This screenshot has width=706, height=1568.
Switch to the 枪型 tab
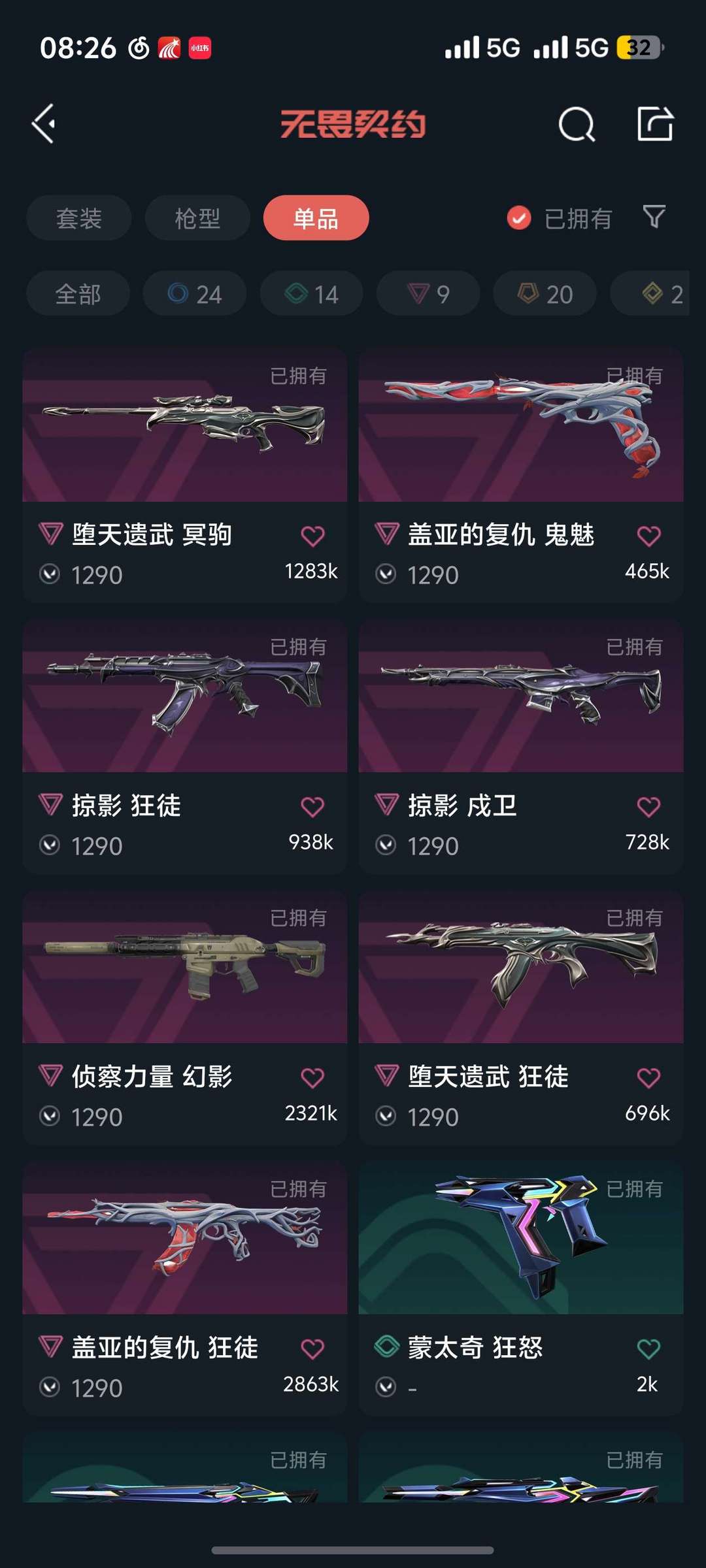click(197, 218)
